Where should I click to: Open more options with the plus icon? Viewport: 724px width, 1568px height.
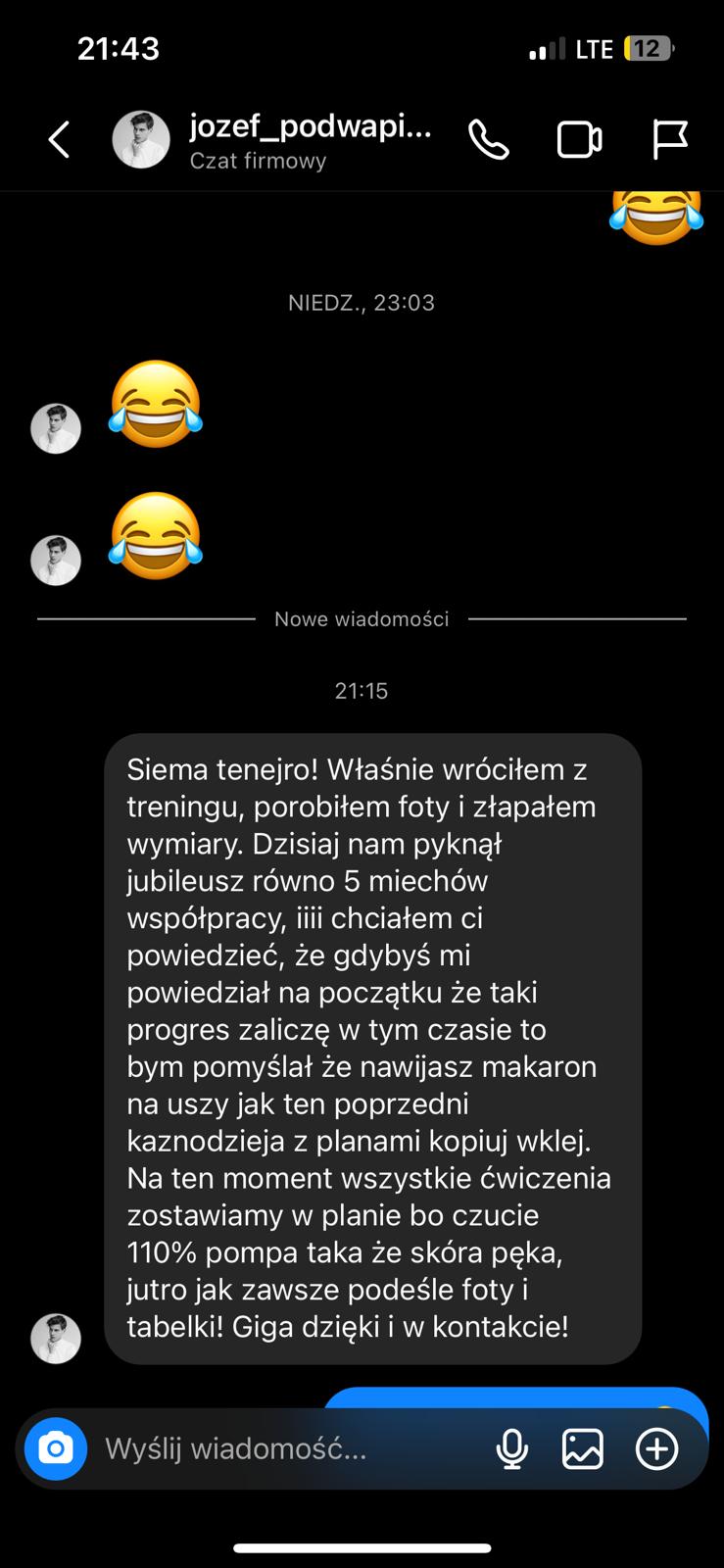[x=656, y=1448]
